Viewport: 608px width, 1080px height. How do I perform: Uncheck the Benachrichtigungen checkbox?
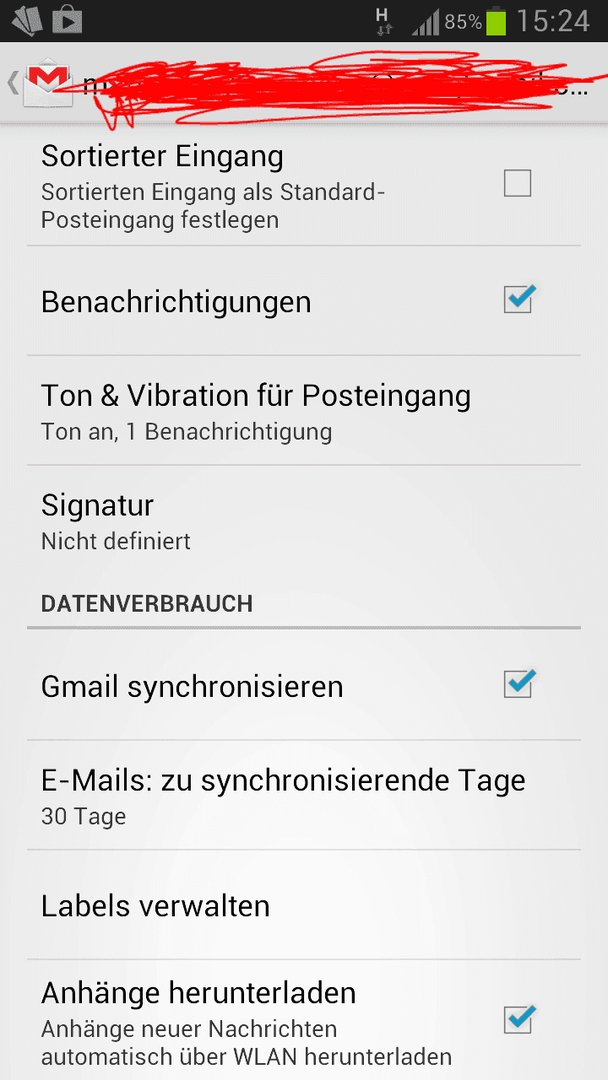coord(518,300)
